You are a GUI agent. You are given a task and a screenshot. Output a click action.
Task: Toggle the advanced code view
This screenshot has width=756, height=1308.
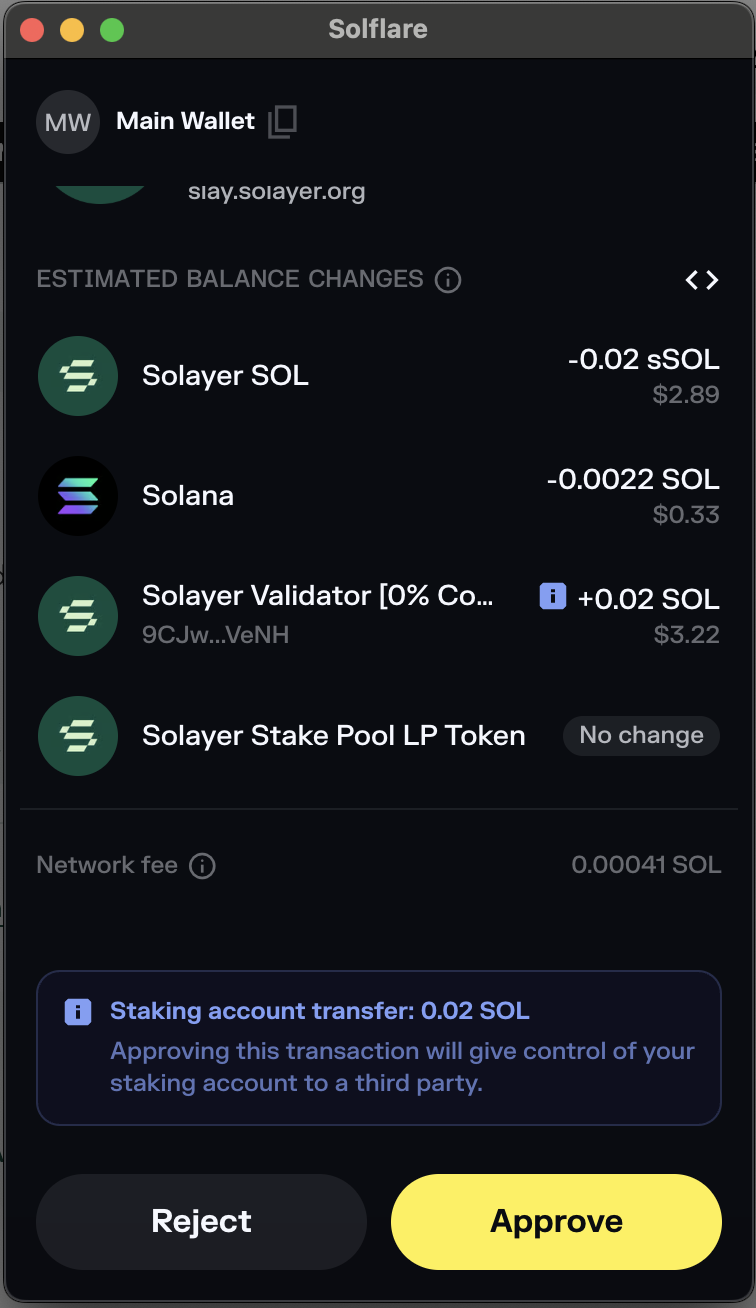point(701,280)
